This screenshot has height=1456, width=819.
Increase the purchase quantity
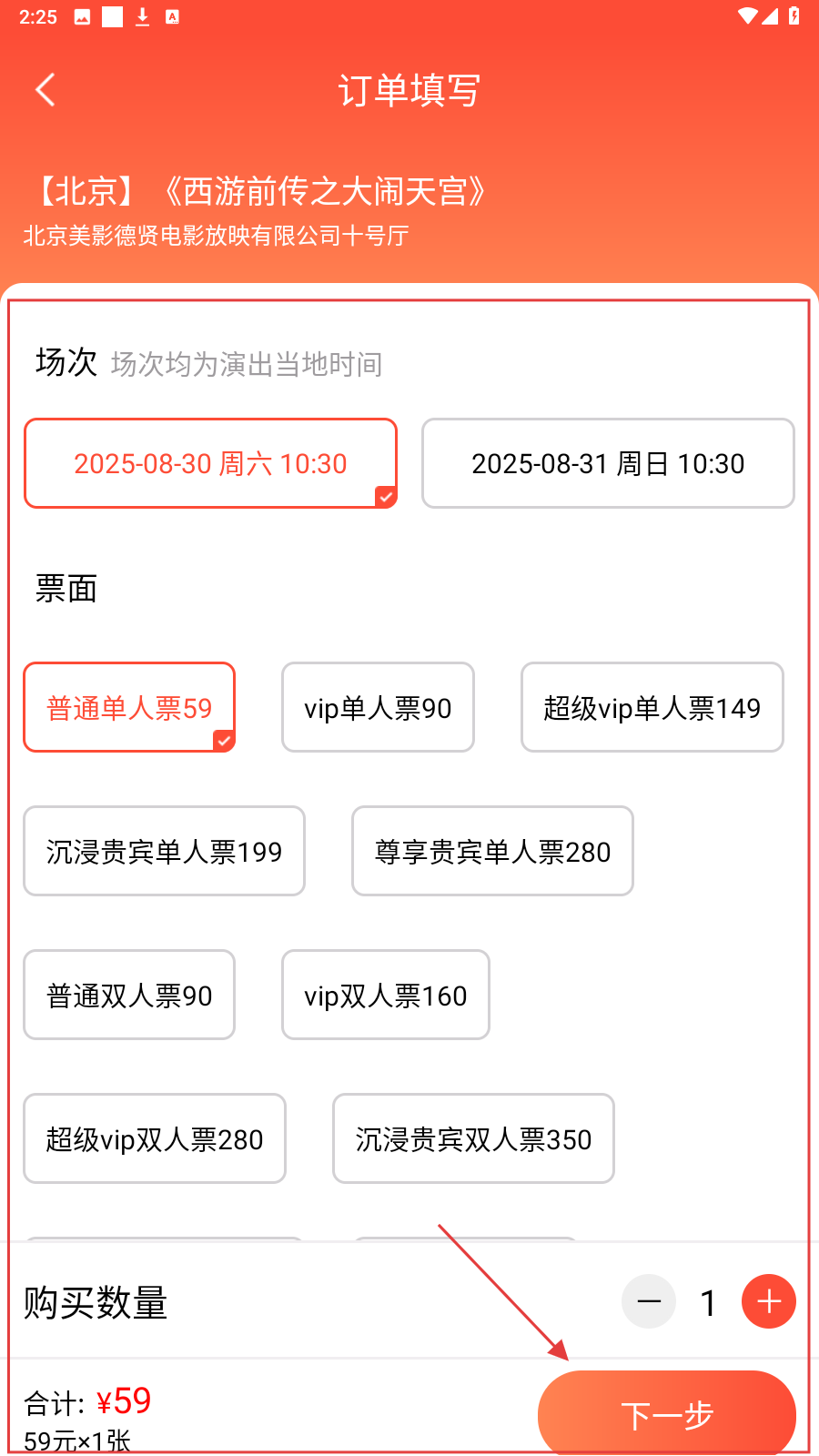[x=769, y=1302]
